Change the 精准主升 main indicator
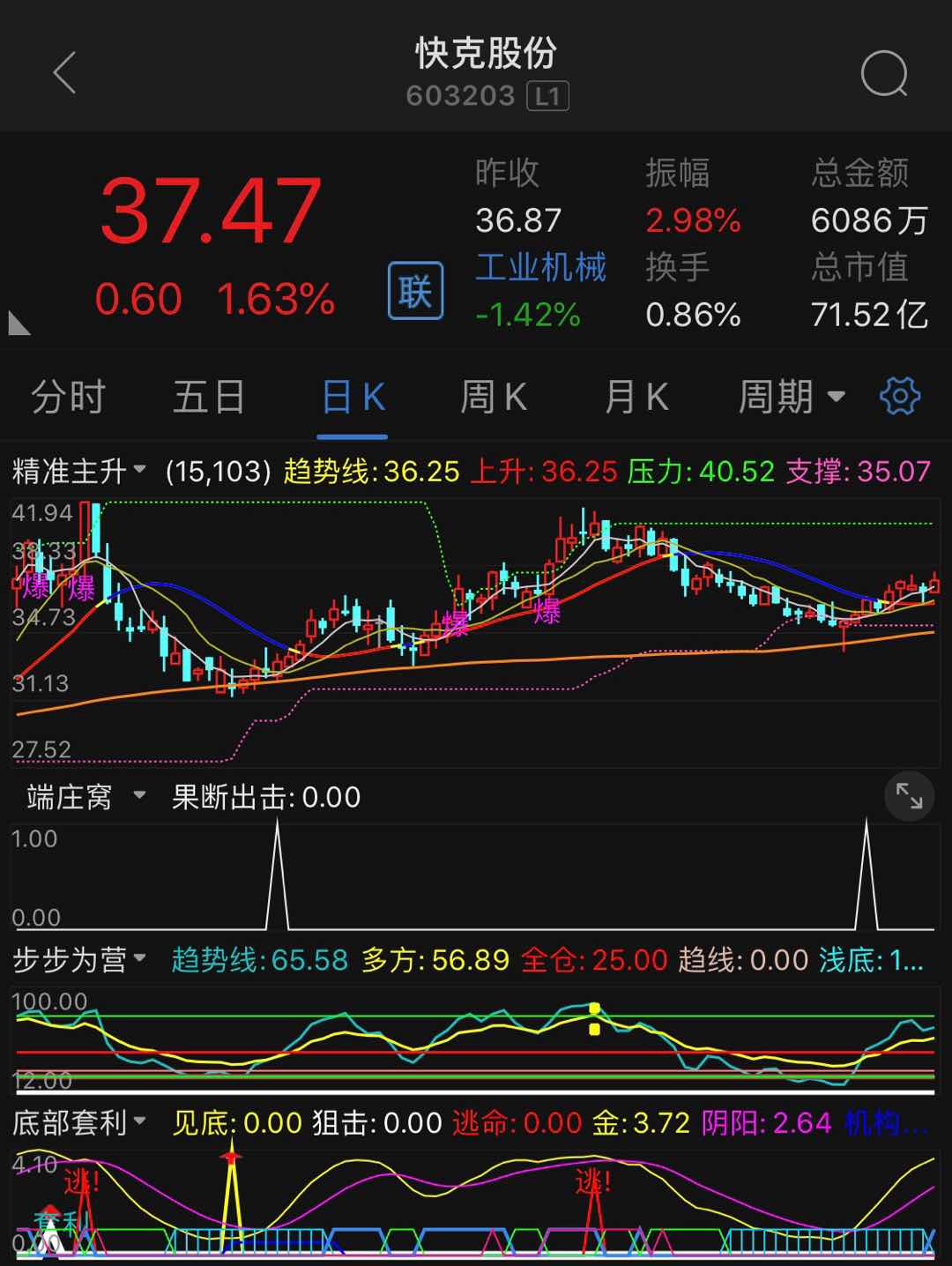 (x=78, y=472)
